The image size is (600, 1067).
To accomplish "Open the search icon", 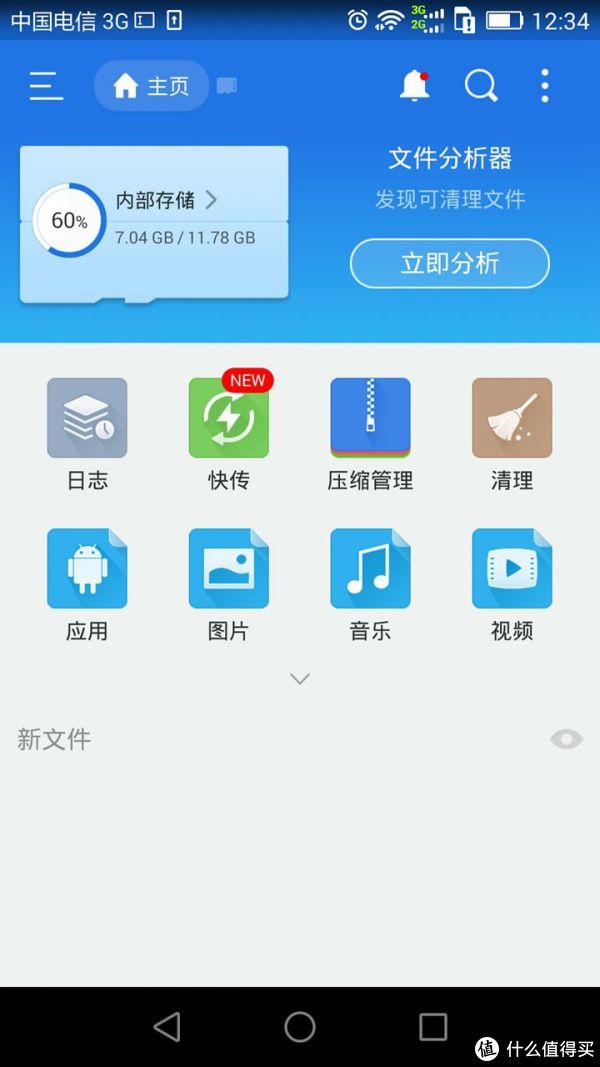I will coord(481,86).
